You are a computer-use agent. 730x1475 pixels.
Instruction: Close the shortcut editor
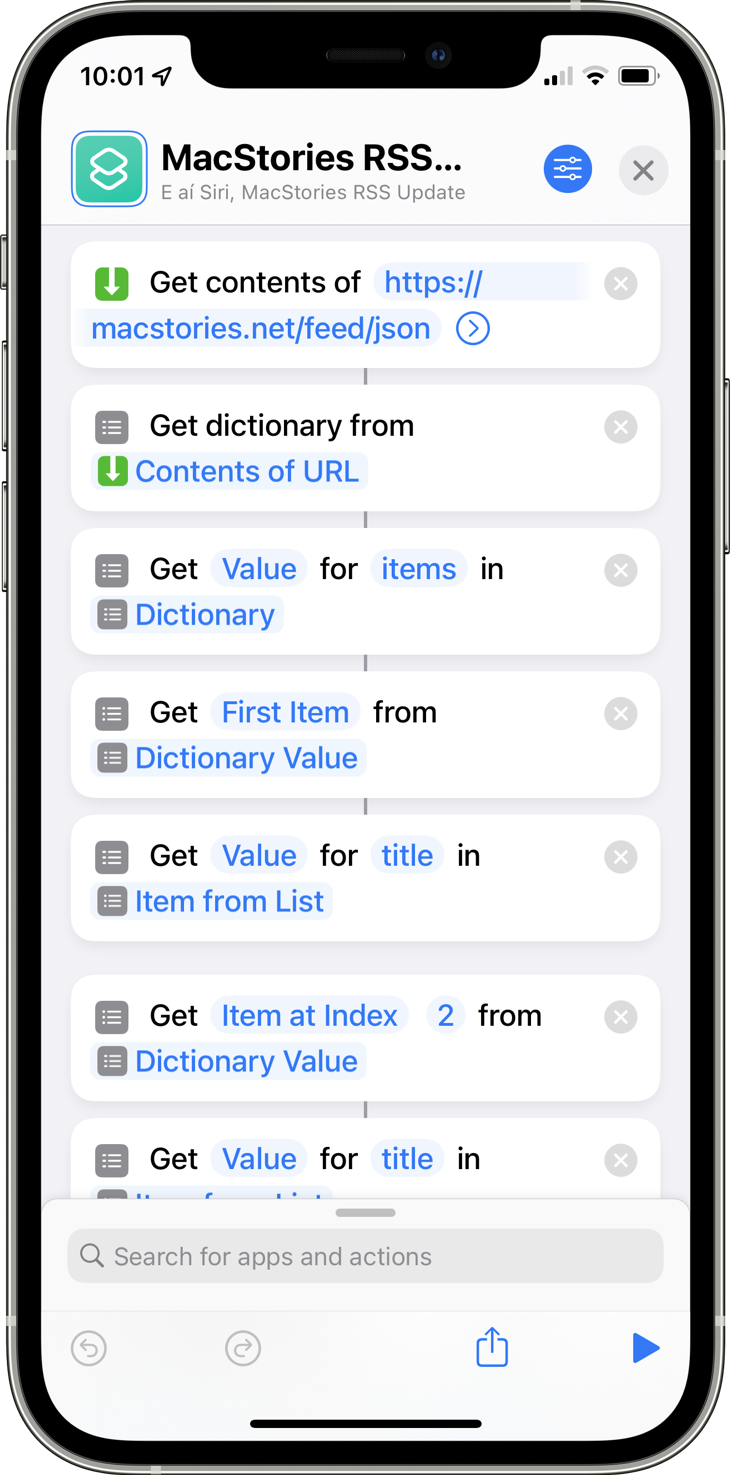pyautogui.click(x=643, y=170)
